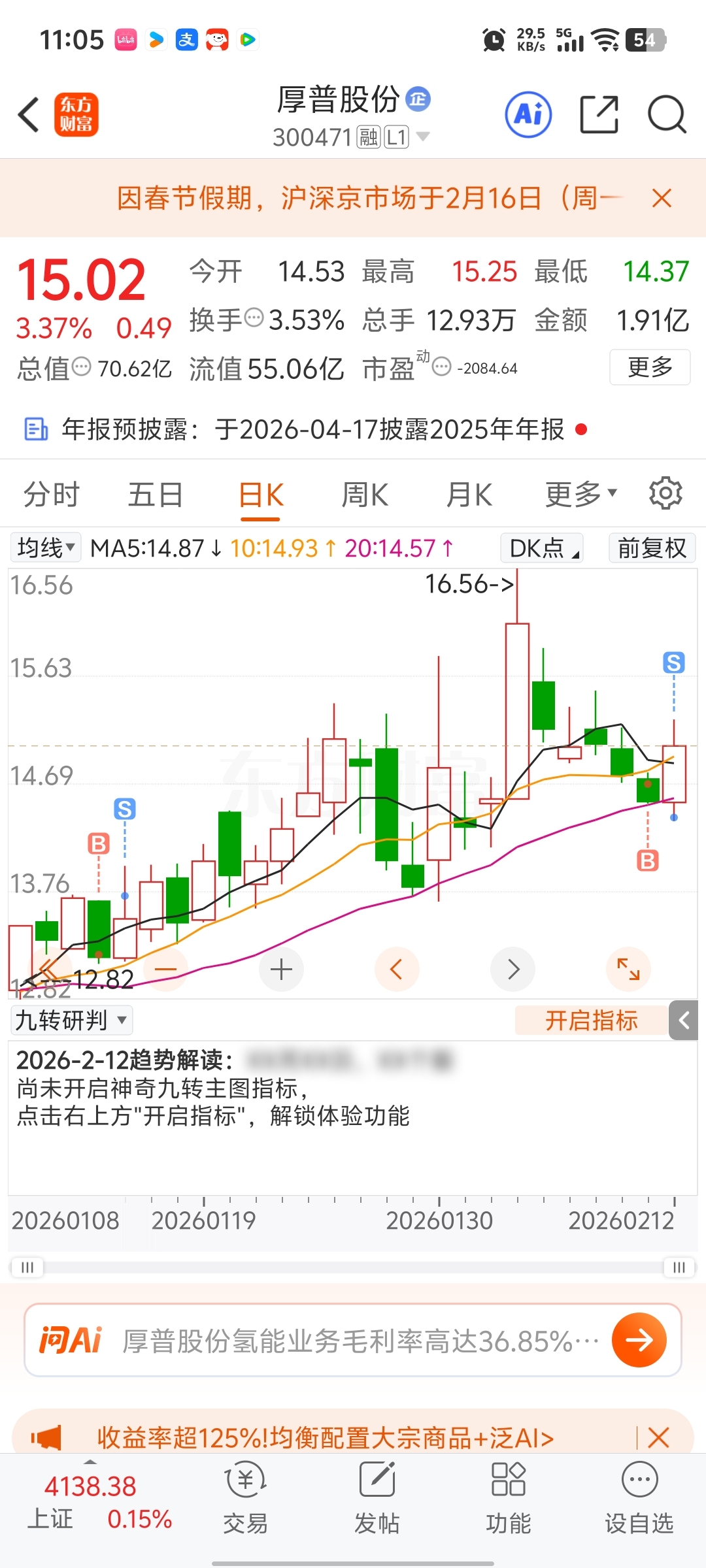Open the 前复权 adjustment option
The height and width of the screenshot is (1568, 706).
(x=652, y=547)
